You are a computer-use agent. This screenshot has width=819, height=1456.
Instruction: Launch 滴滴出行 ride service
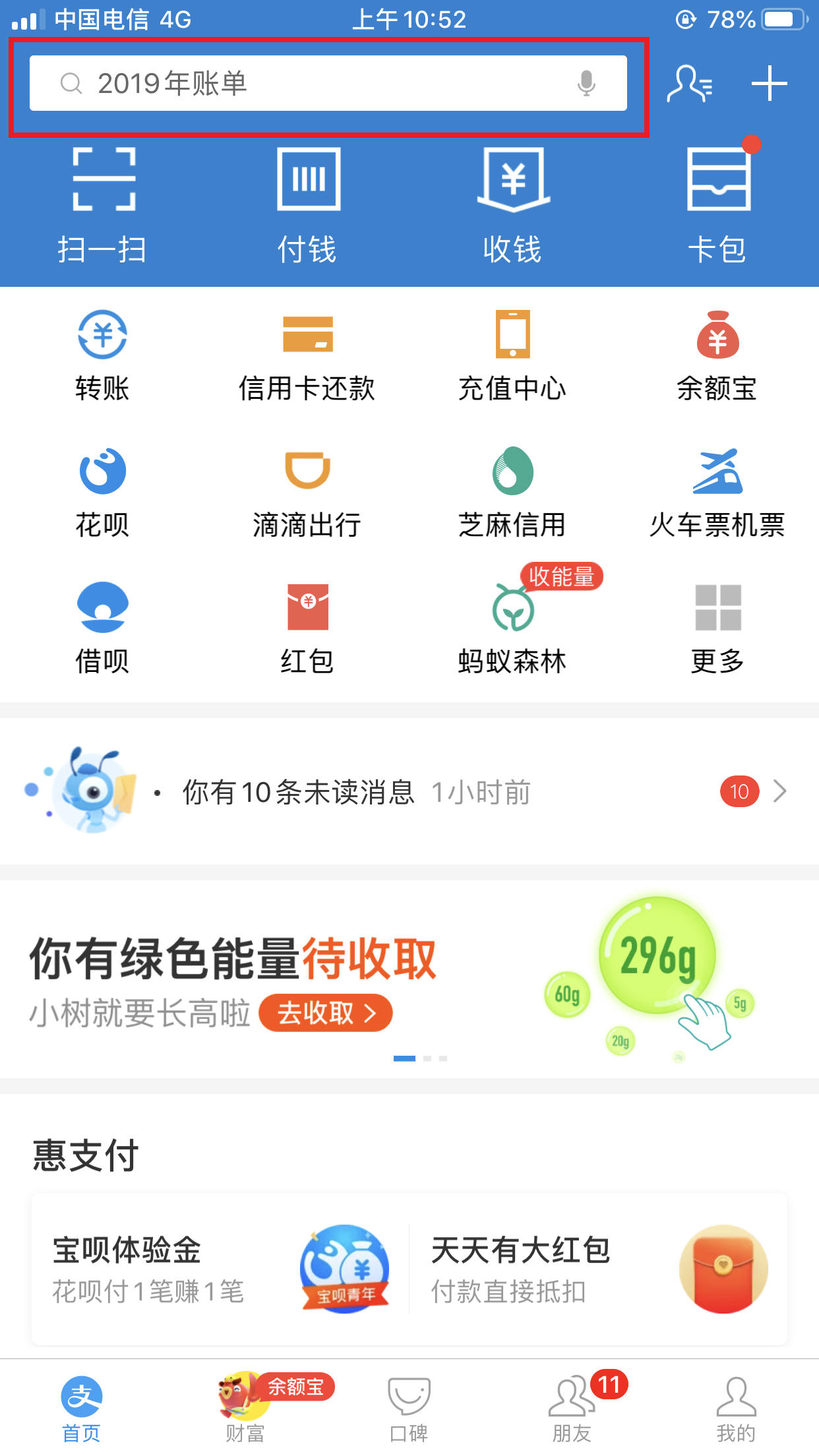307,493
